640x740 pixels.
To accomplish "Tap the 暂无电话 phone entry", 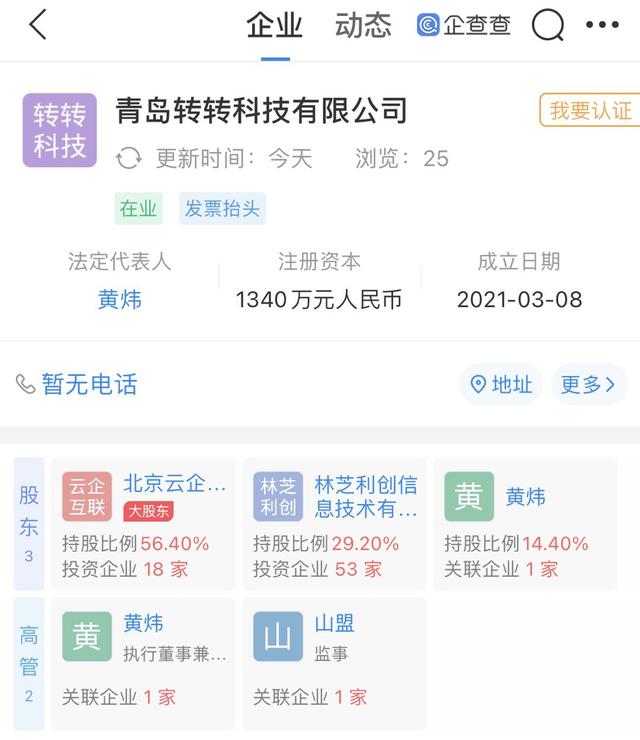I will [x=78, y=384].
